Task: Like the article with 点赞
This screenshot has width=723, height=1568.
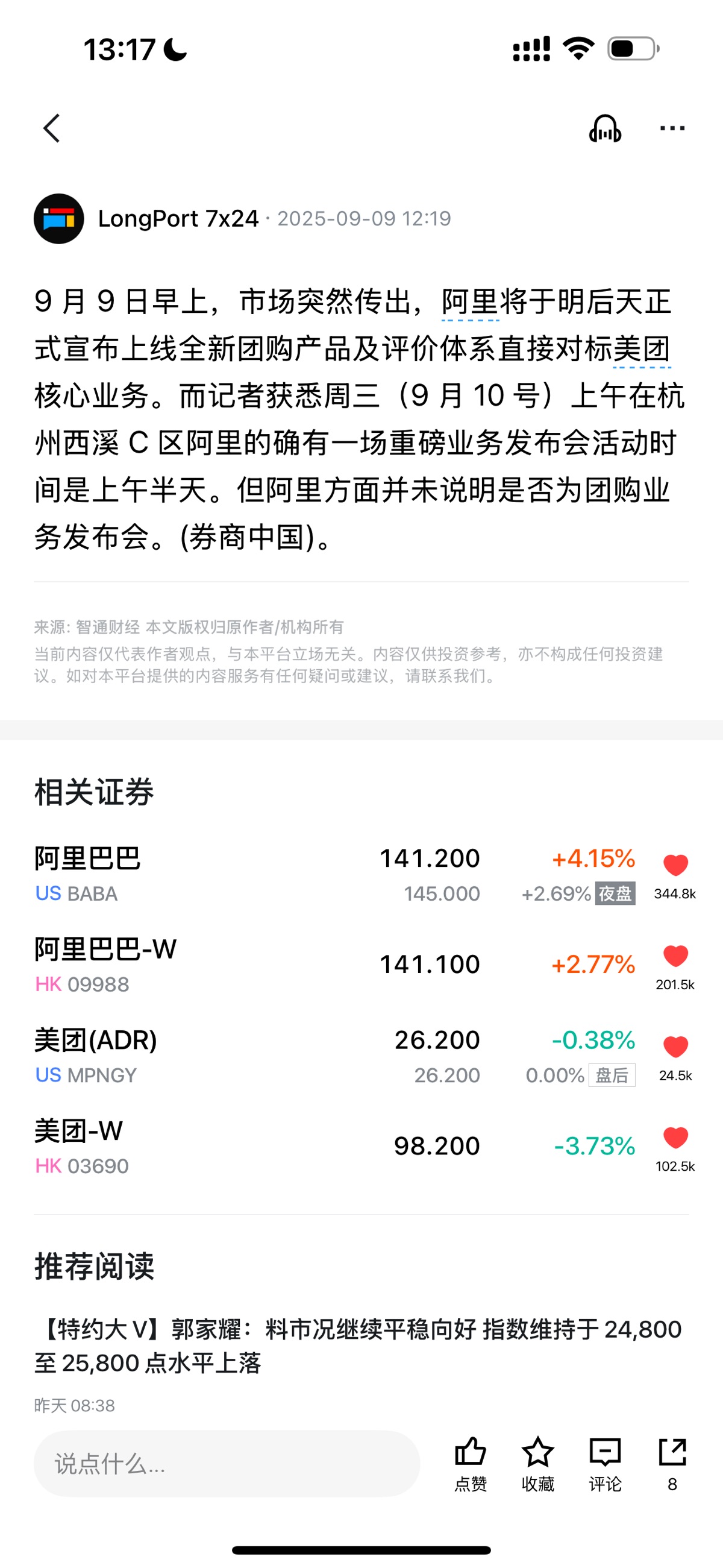Action: click(471, 1464)
